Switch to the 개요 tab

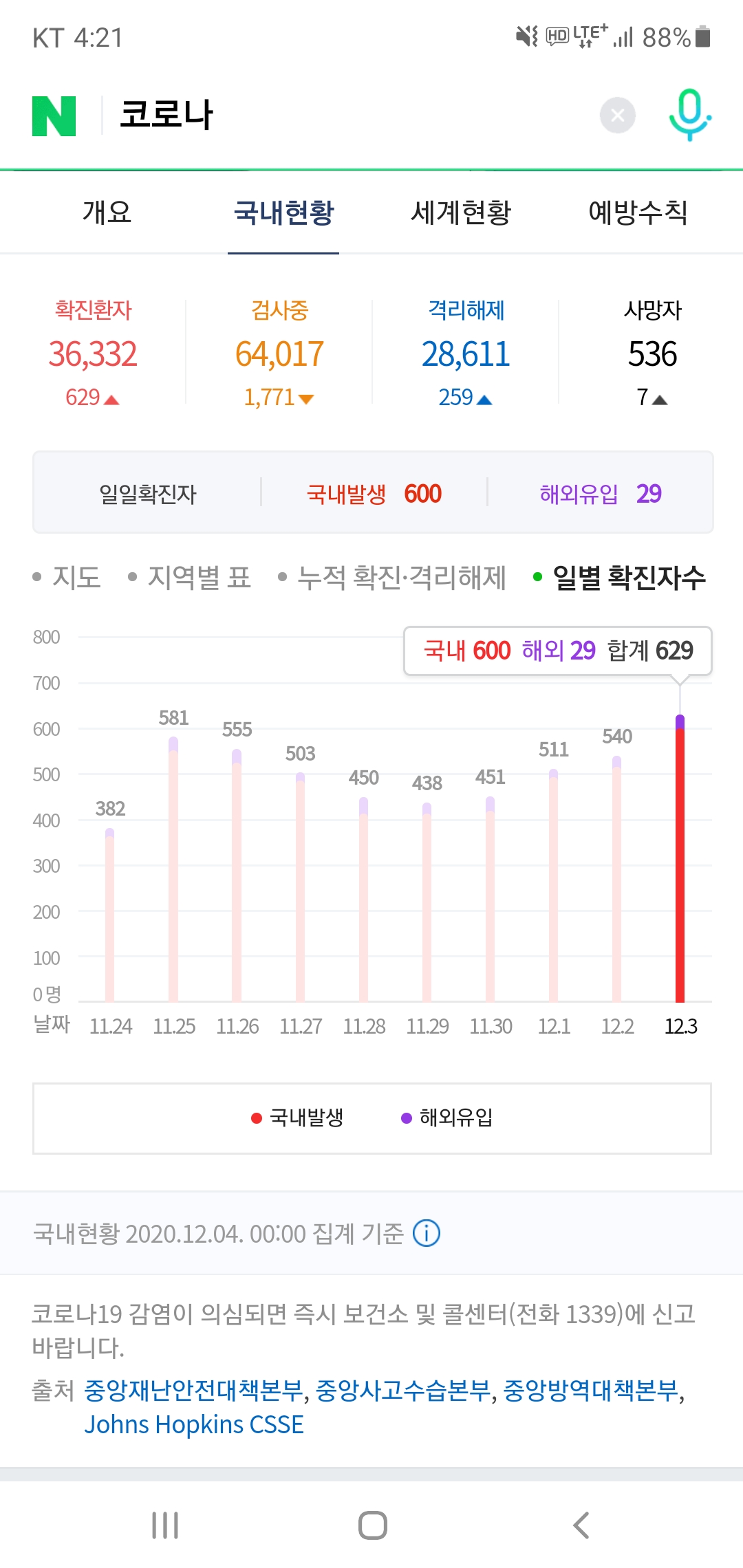point(107,213)
